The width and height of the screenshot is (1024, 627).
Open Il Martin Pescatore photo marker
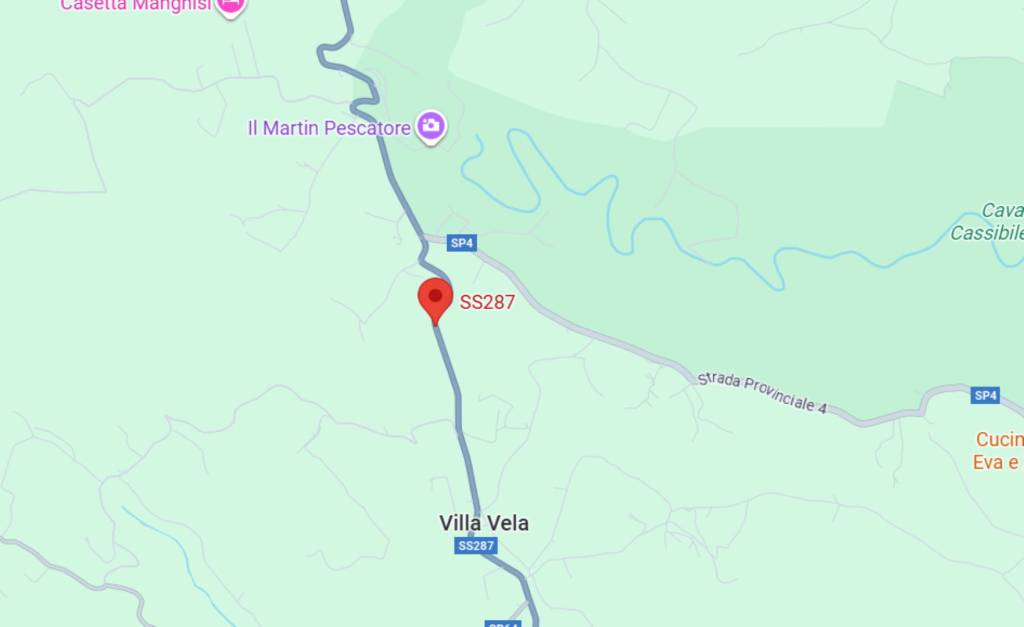click(x=432, y=126)
